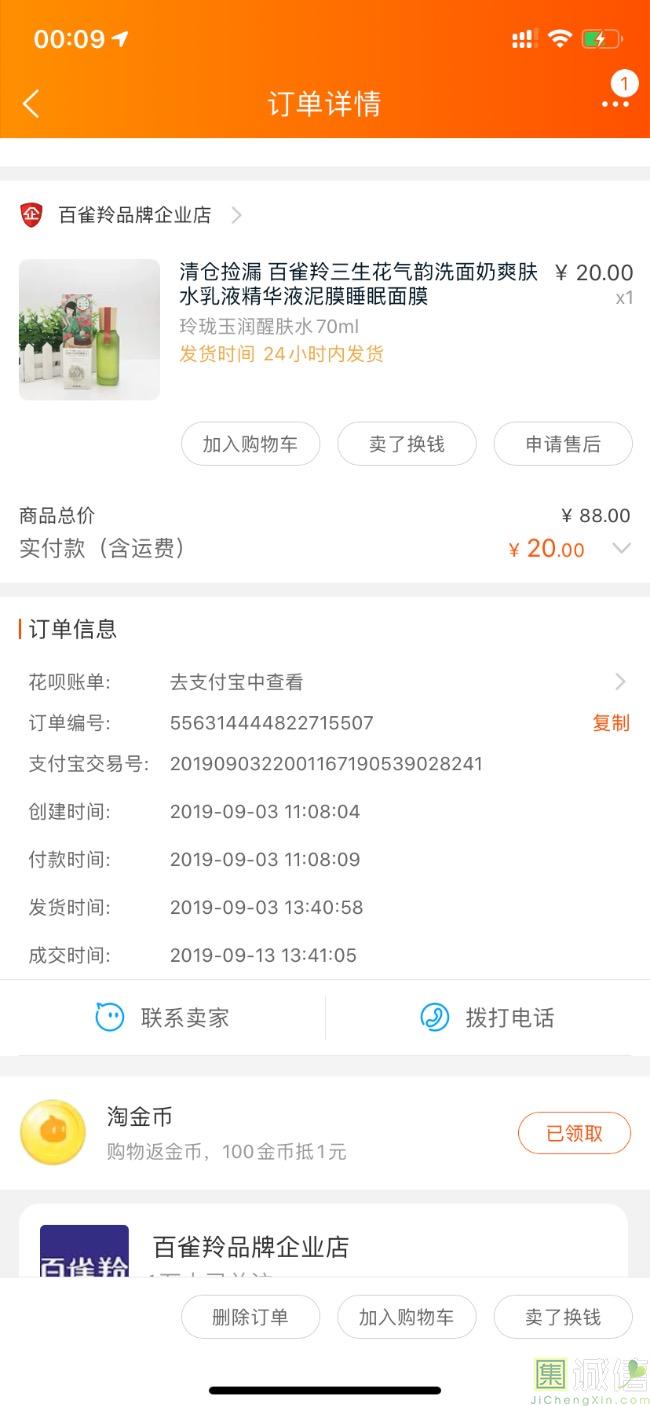Open the three-dot more menu
650x1406 pixels.
(615, 103)
